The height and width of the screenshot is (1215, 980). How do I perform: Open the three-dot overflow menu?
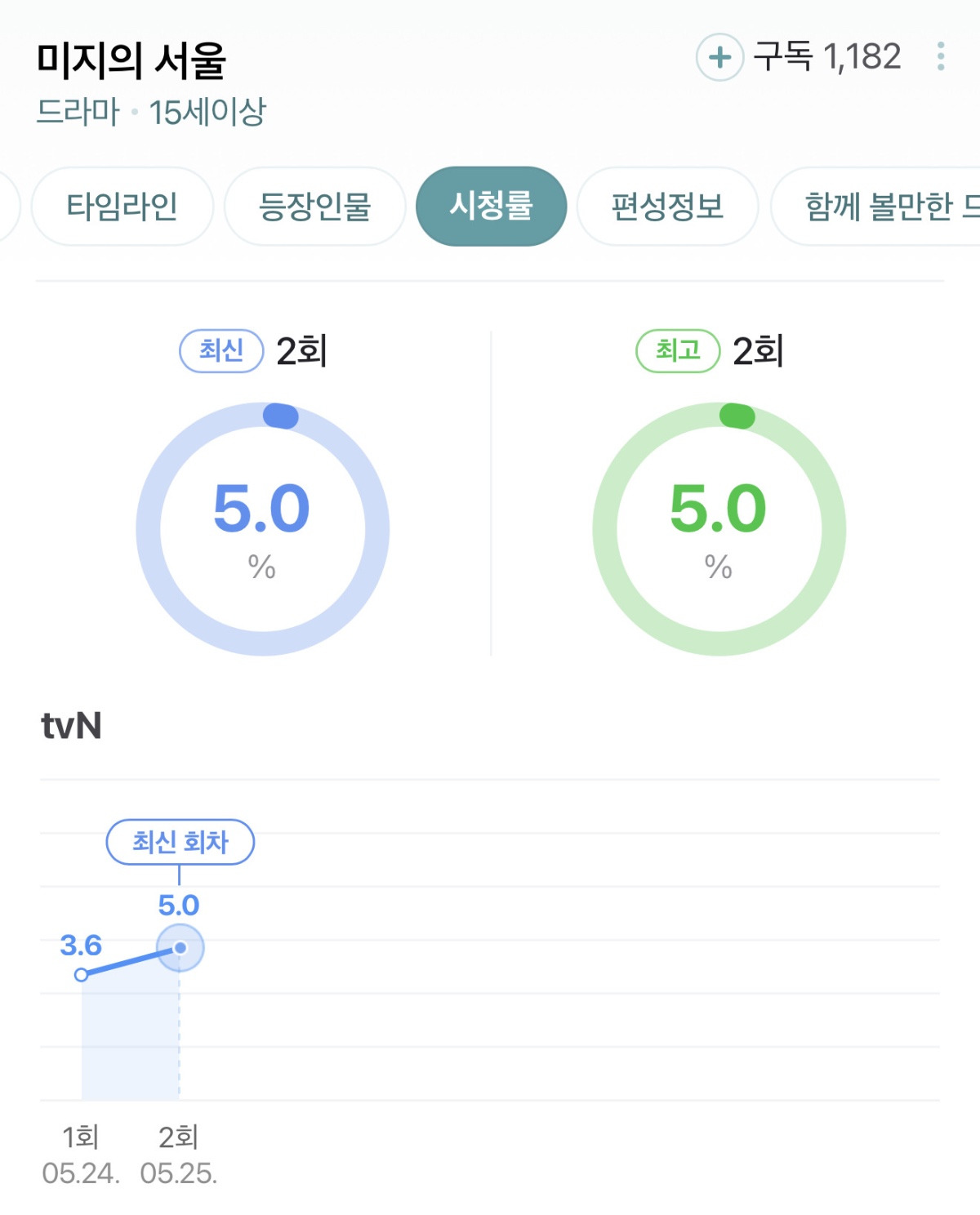click(x=941, y=57)
